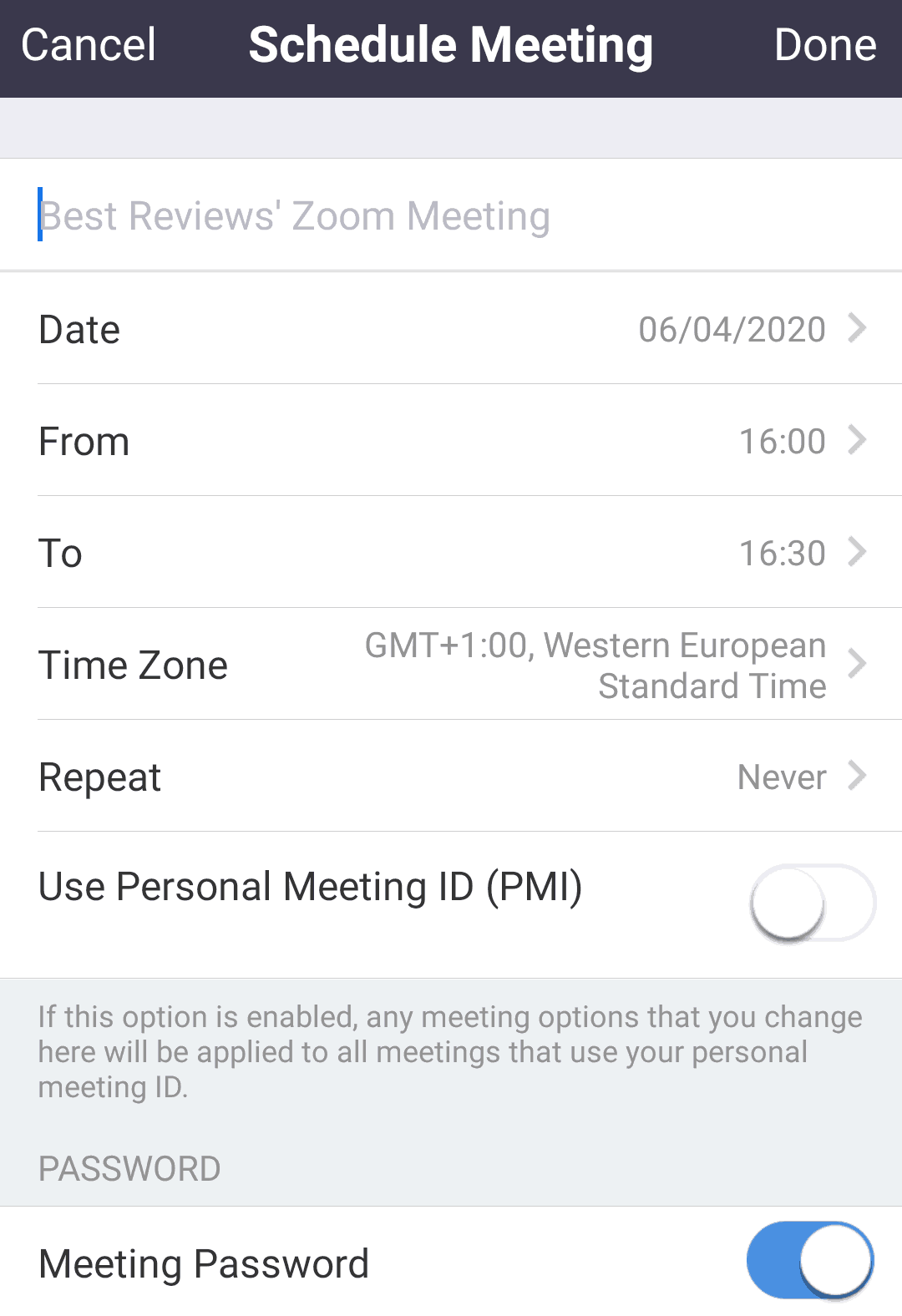The width and height of the screenshot is (902, 1316).
Task: Change meeting date from 06/04/2020
Action: [732, 329]
